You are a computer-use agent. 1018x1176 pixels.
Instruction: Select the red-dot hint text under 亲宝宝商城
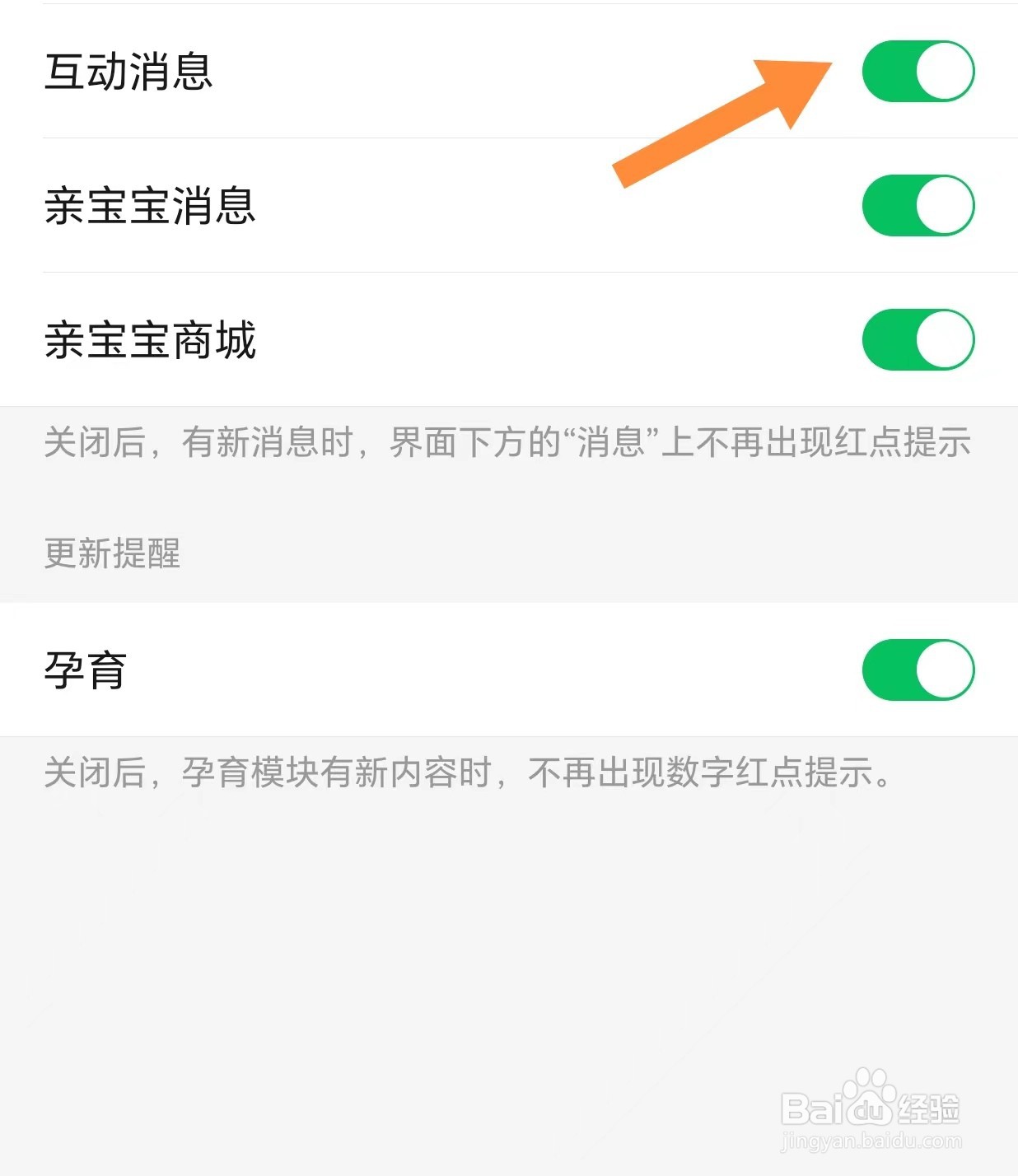[x=508, y=443]
